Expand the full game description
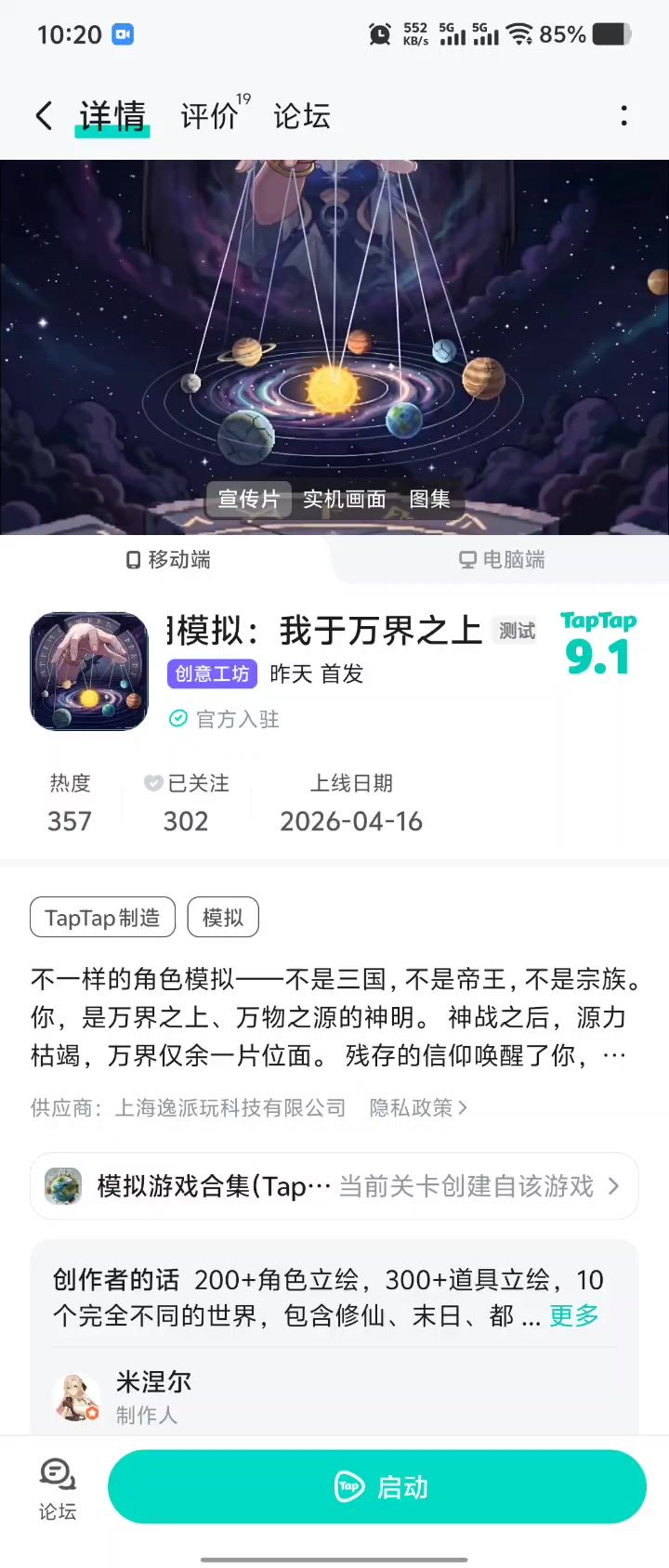The width and height of the screenshot is (669, 1568). (614, 1055)
